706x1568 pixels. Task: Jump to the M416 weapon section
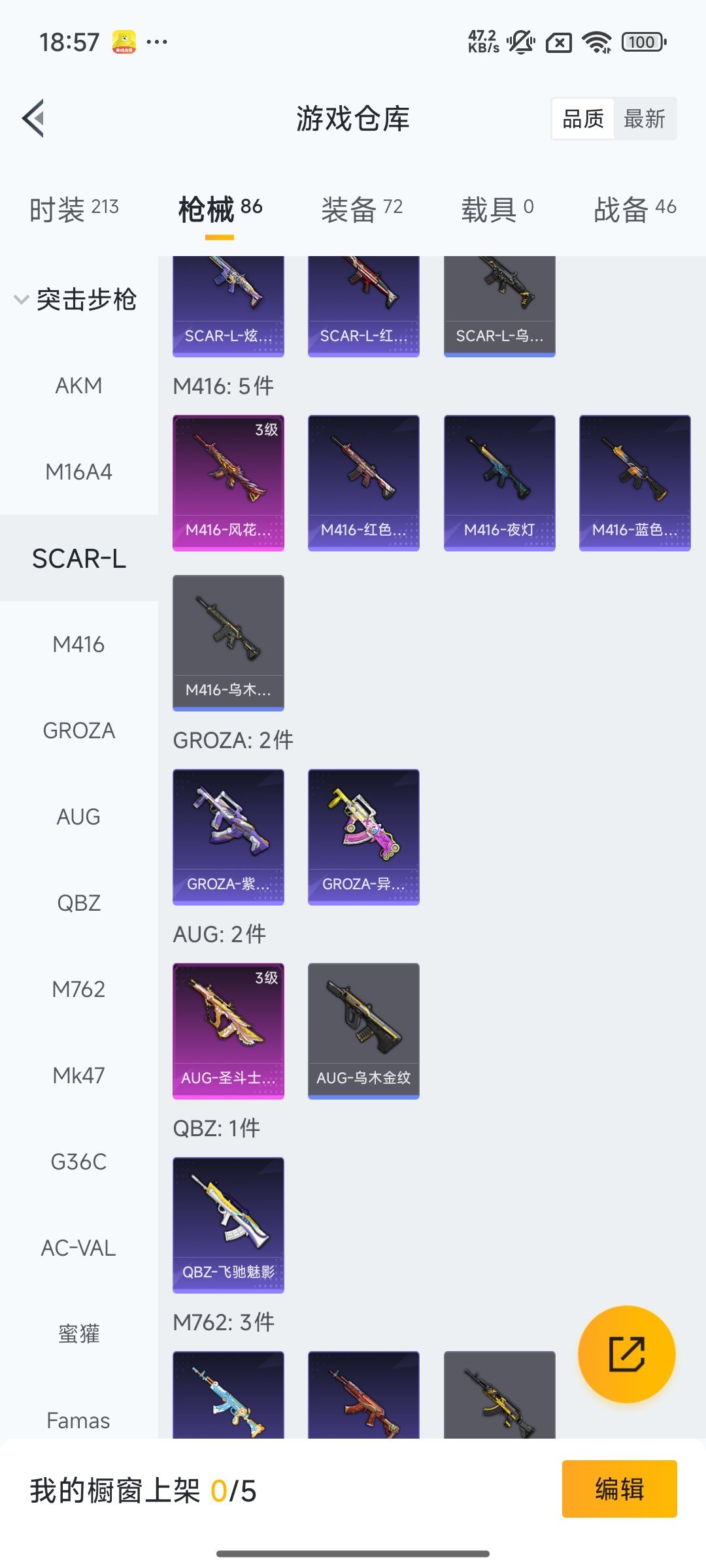coord(78,645)
